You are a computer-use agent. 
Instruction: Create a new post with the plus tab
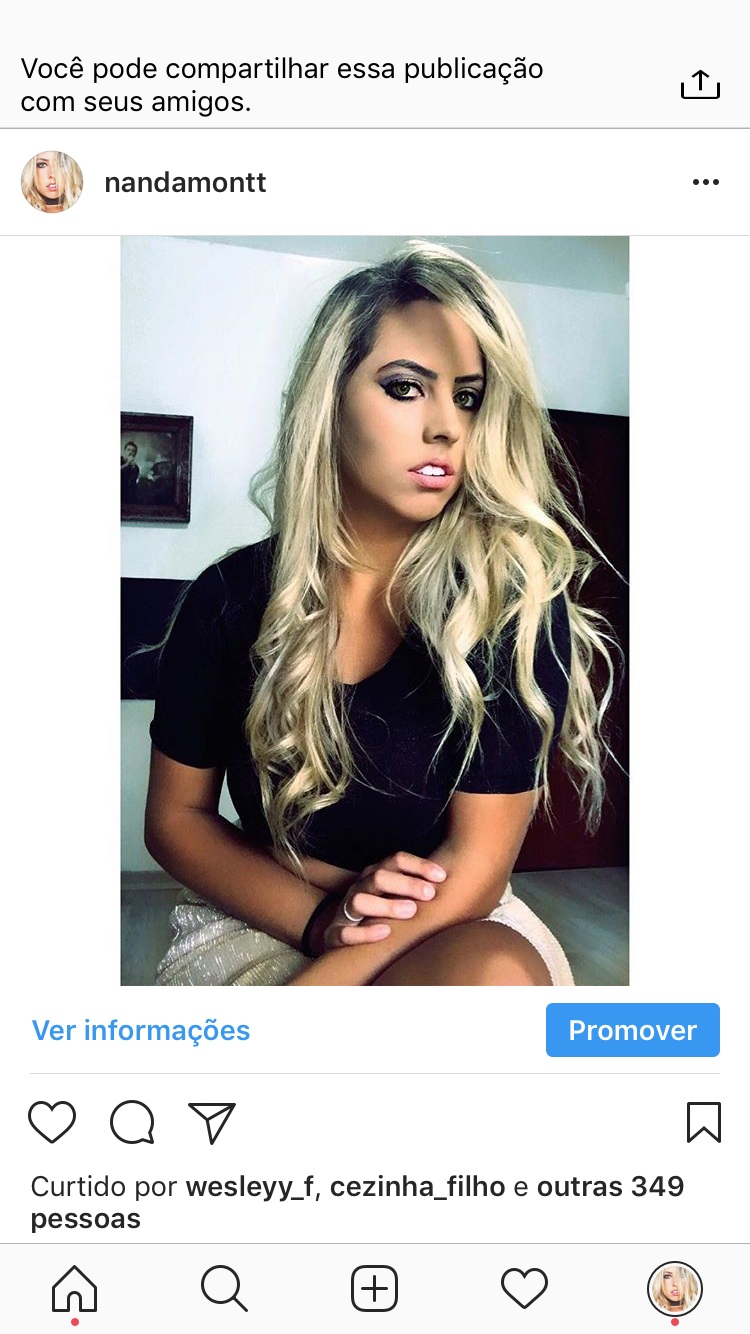point(375,1288)
